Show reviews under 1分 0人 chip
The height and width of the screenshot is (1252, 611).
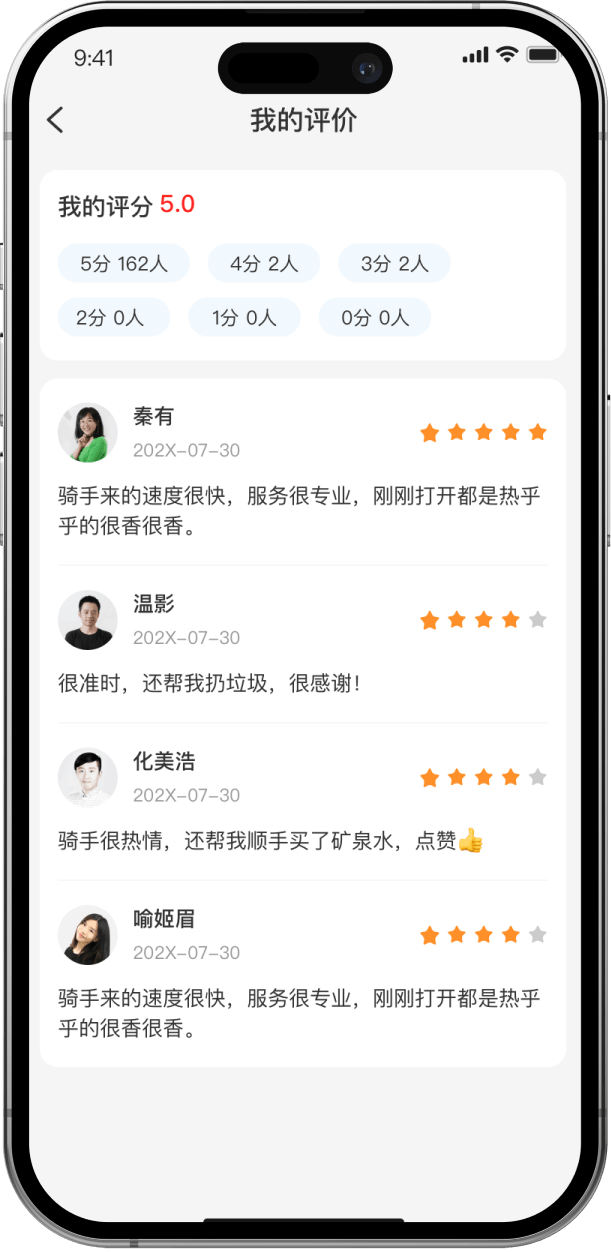244,318
